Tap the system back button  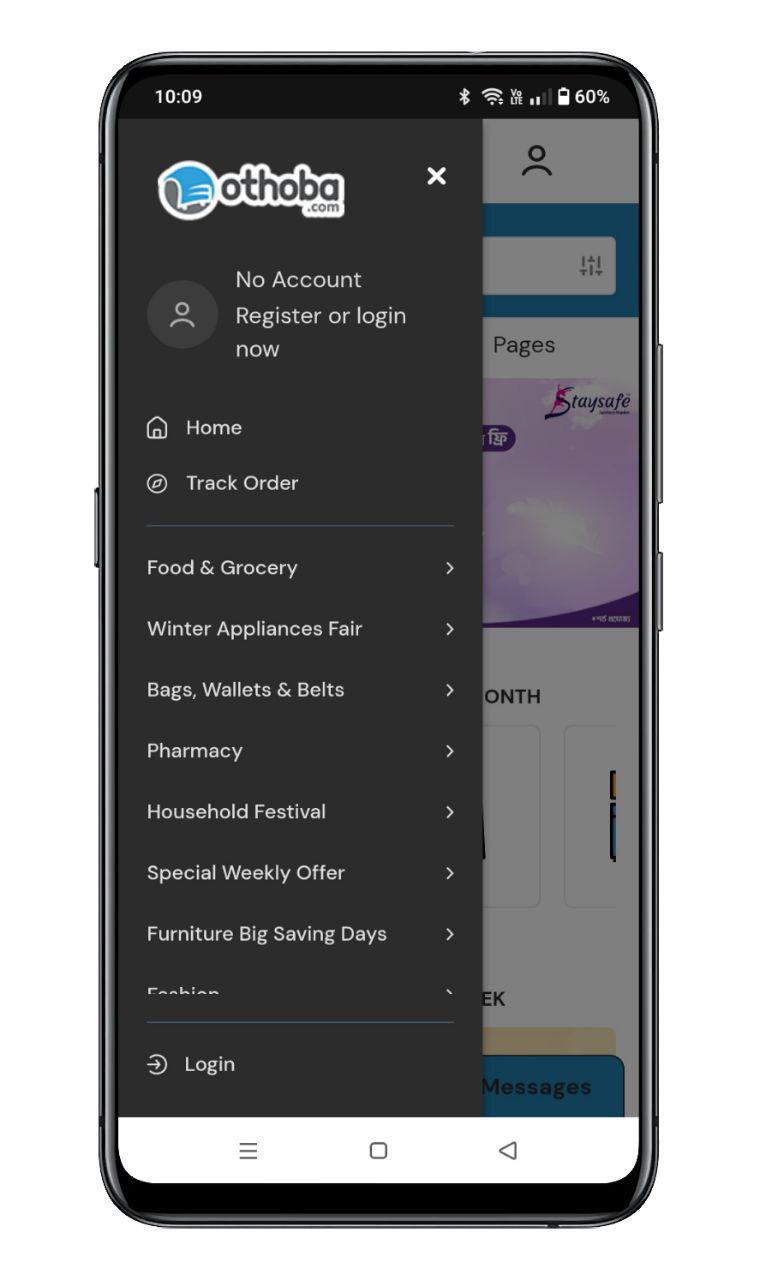coord(507,1151)
